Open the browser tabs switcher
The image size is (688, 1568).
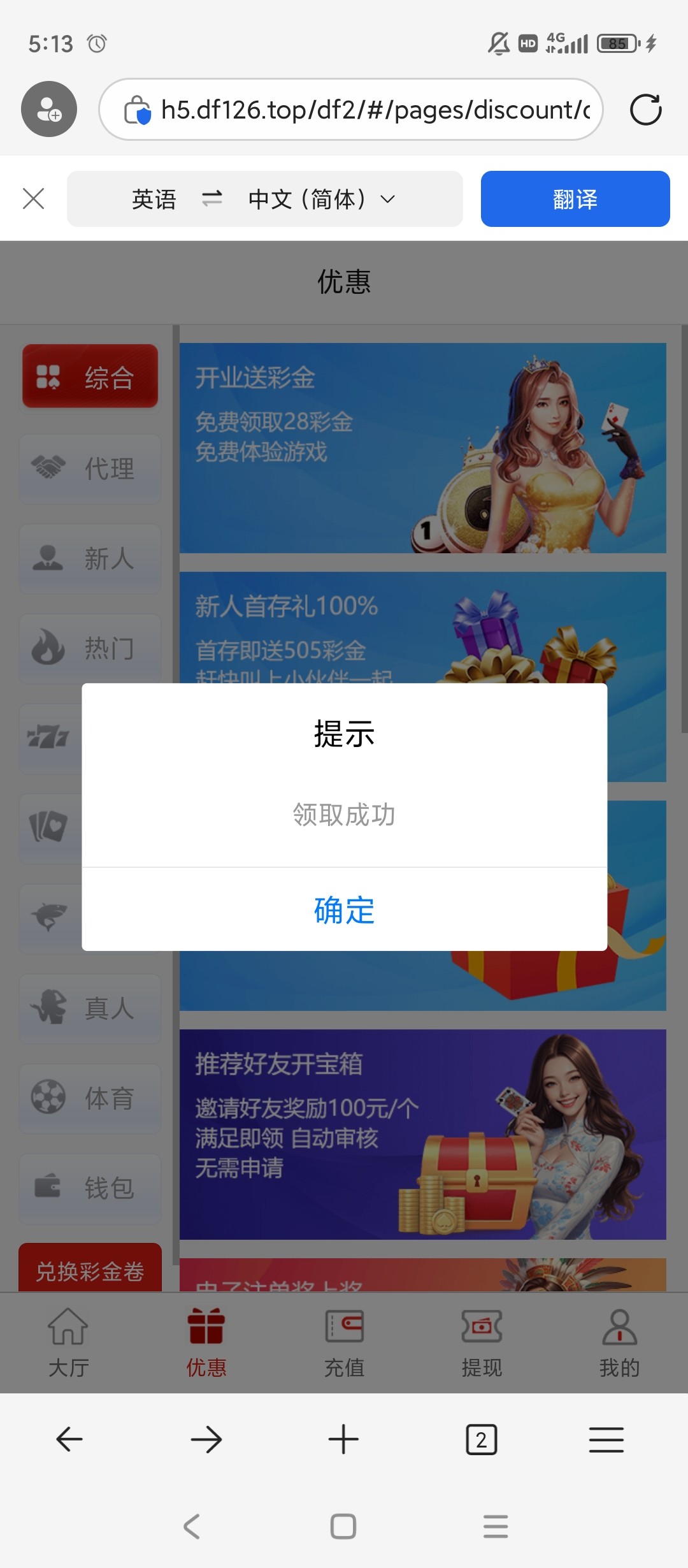[x=481, y=1439]
